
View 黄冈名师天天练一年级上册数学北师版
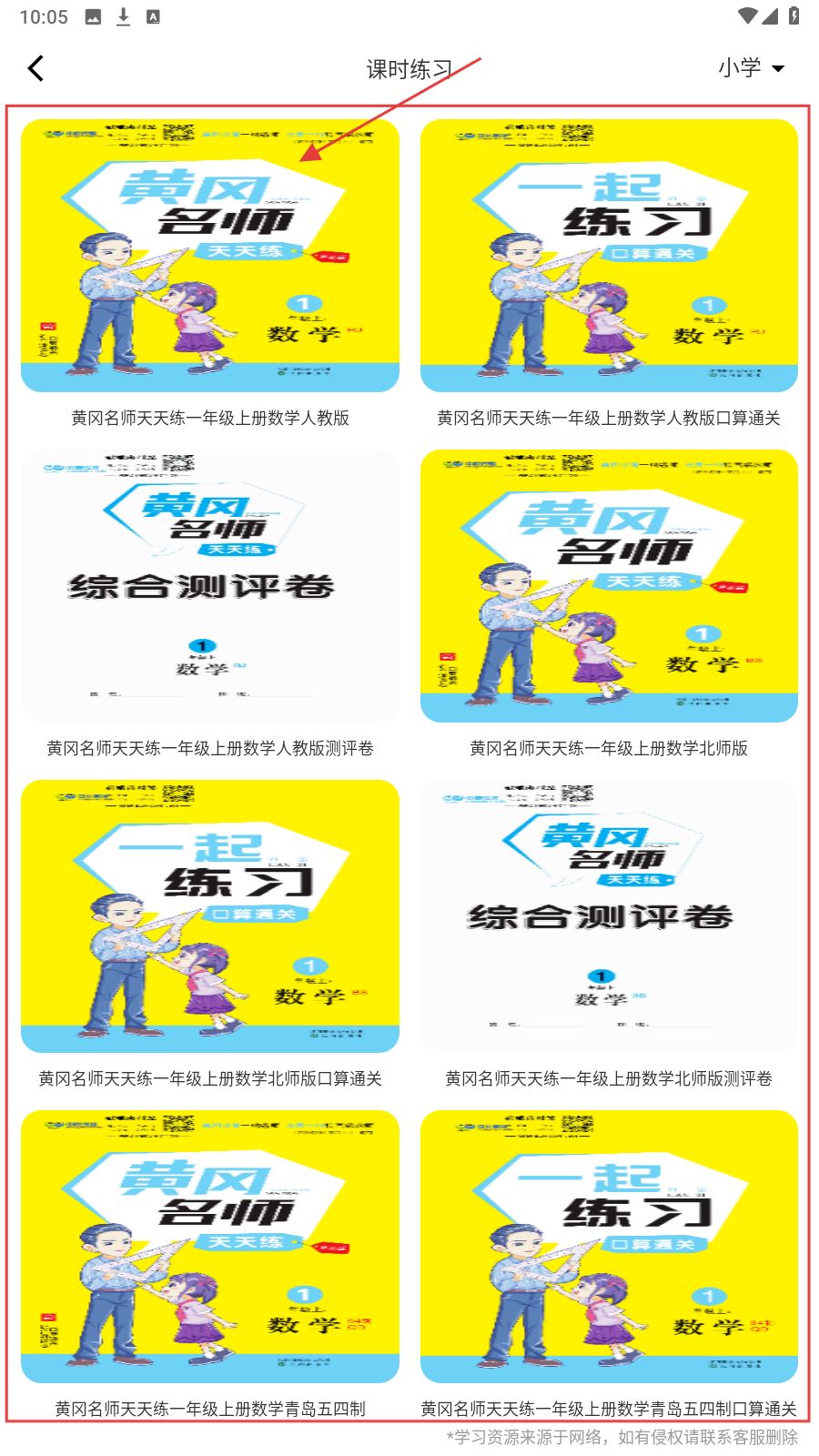(x=609, y=586)
